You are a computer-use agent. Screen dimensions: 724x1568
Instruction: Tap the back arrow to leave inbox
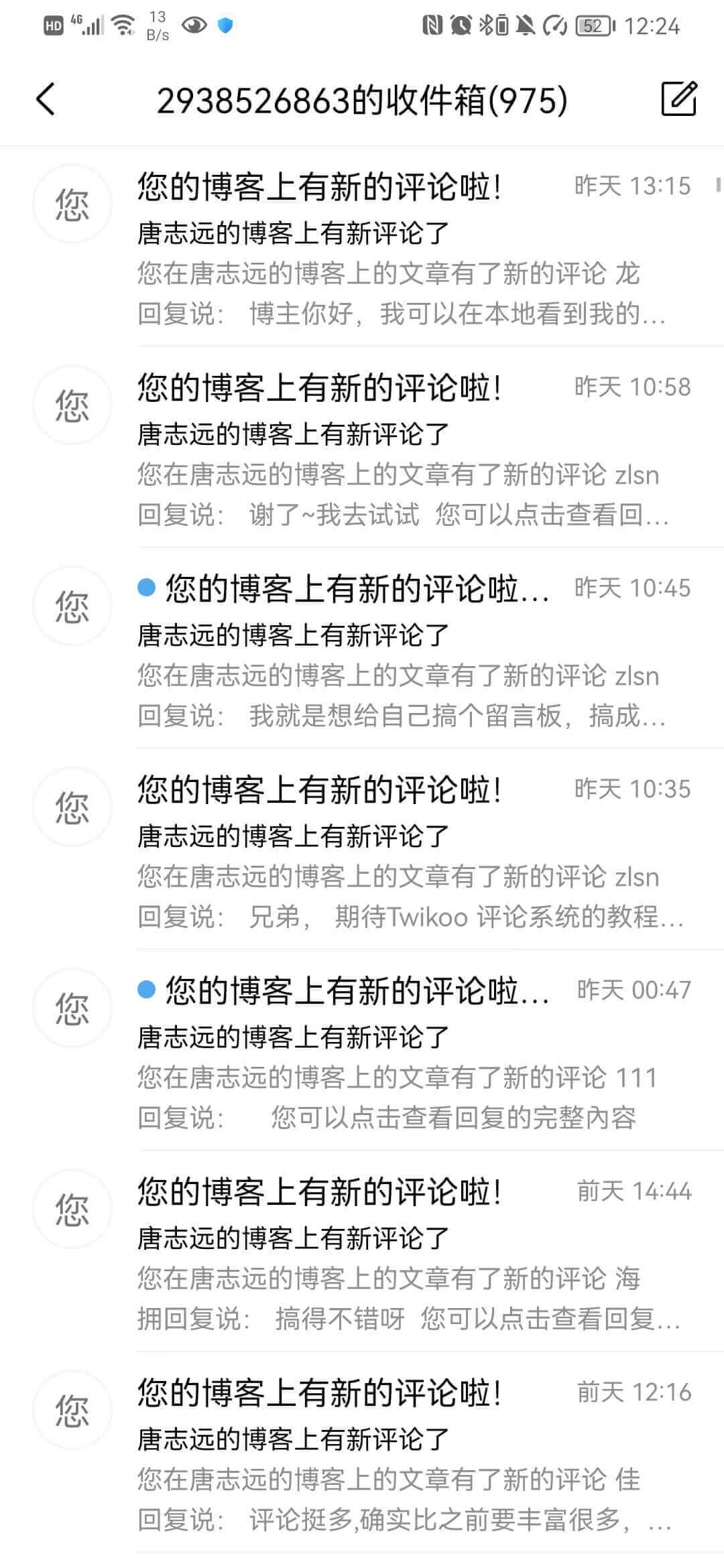pos(44,101)
